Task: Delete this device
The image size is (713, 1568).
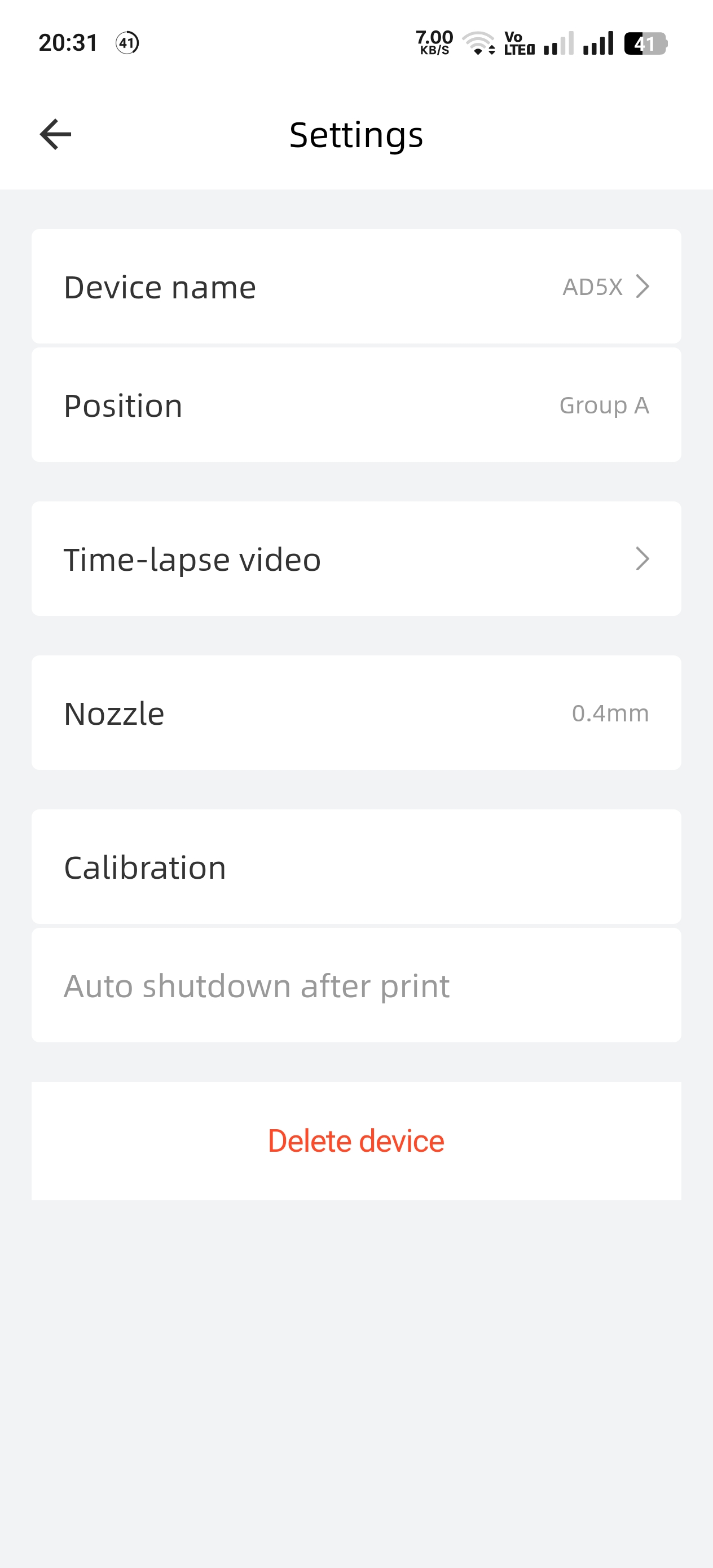Action: (356, 1140)
